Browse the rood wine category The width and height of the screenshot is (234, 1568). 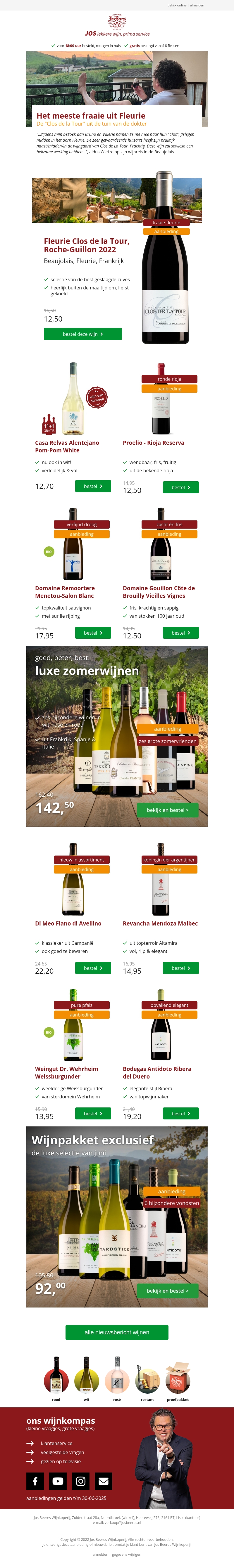click(x=56, y=1379)
